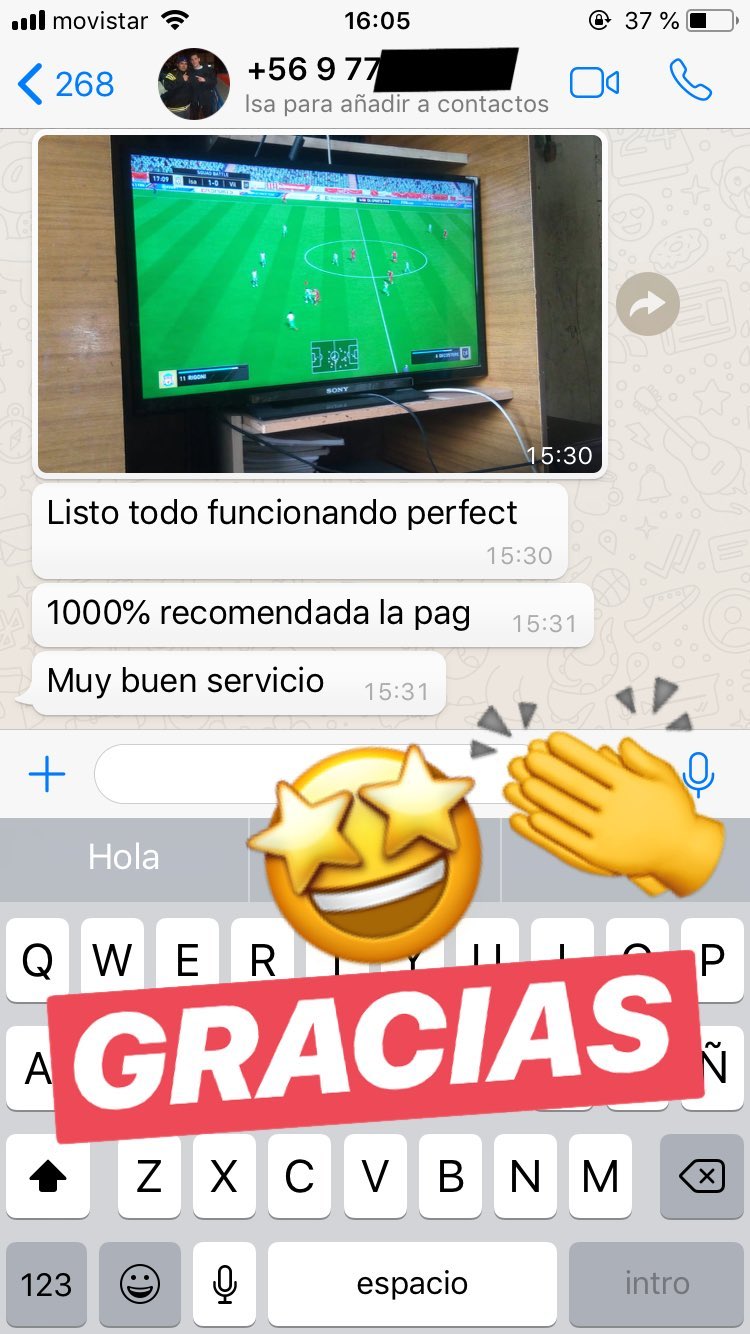Go back to the chat list

click(66, 84)
